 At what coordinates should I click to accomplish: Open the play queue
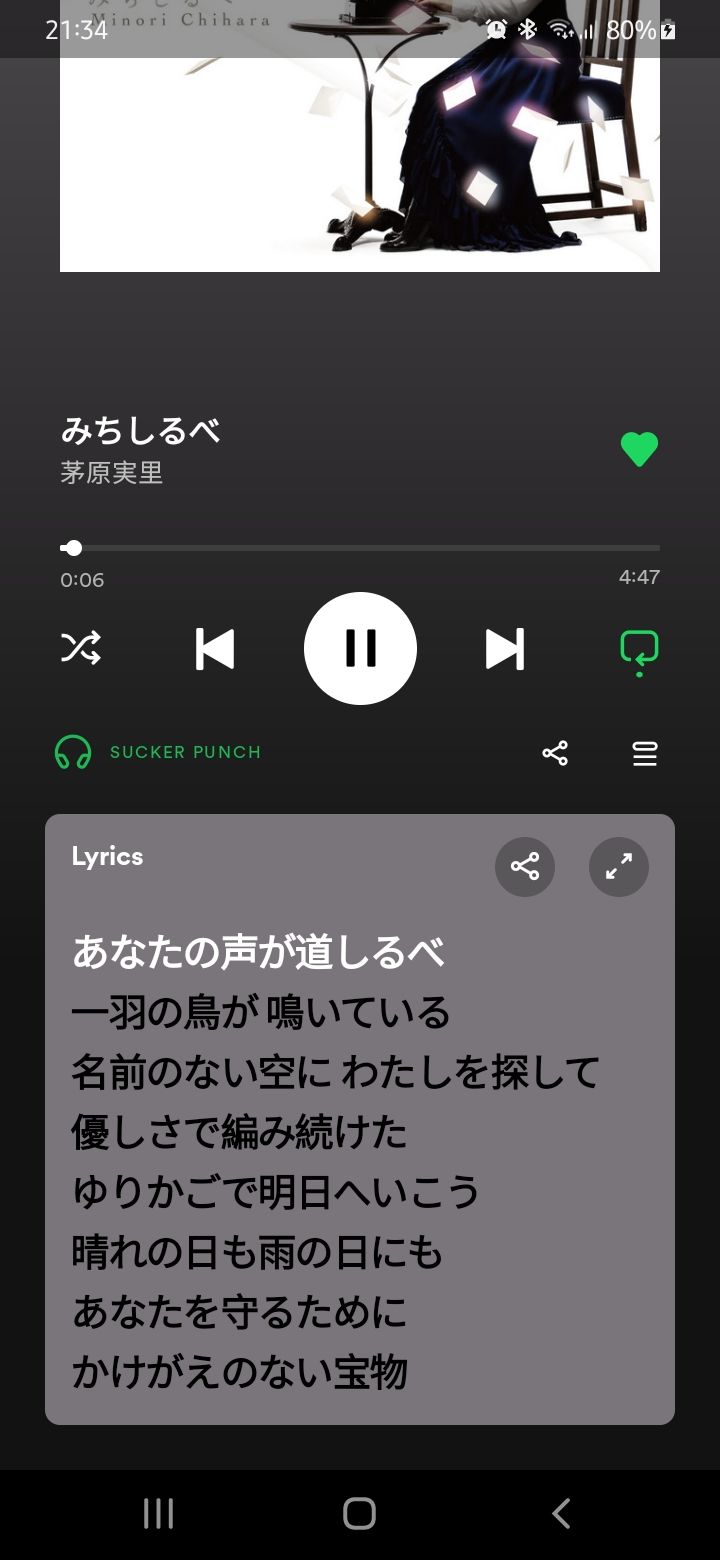[645, 753]
